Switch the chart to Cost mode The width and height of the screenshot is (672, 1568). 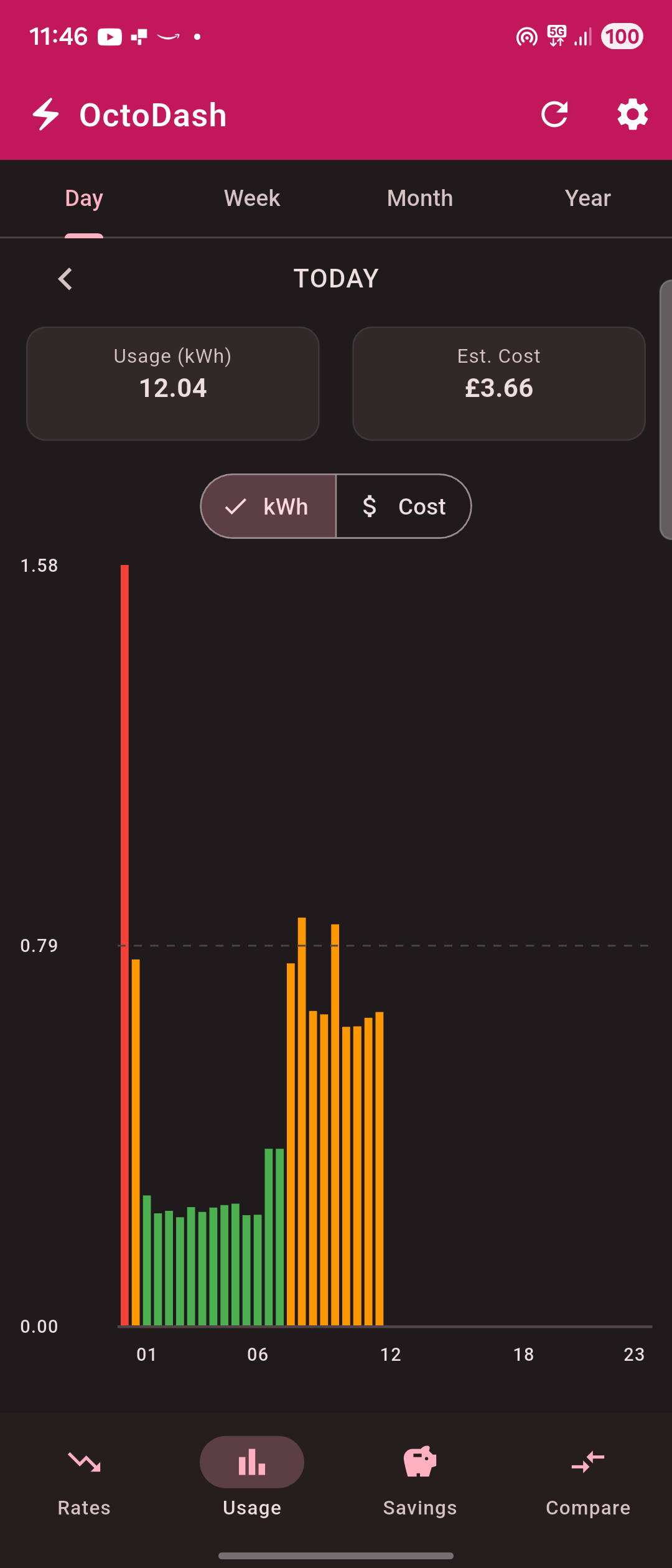[x=404, y=506]
